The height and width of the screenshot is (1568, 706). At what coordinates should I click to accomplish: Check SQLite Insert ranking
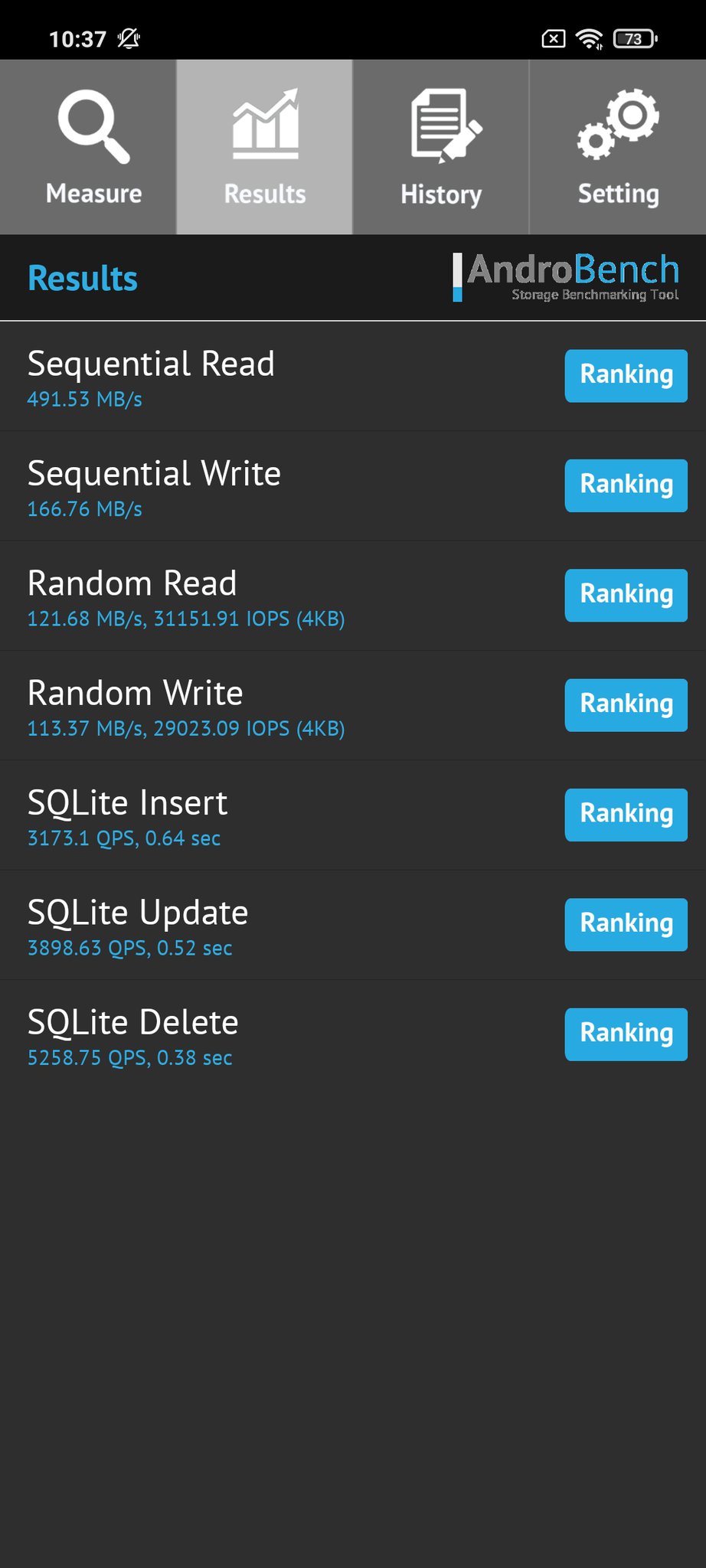click(626, 815)
